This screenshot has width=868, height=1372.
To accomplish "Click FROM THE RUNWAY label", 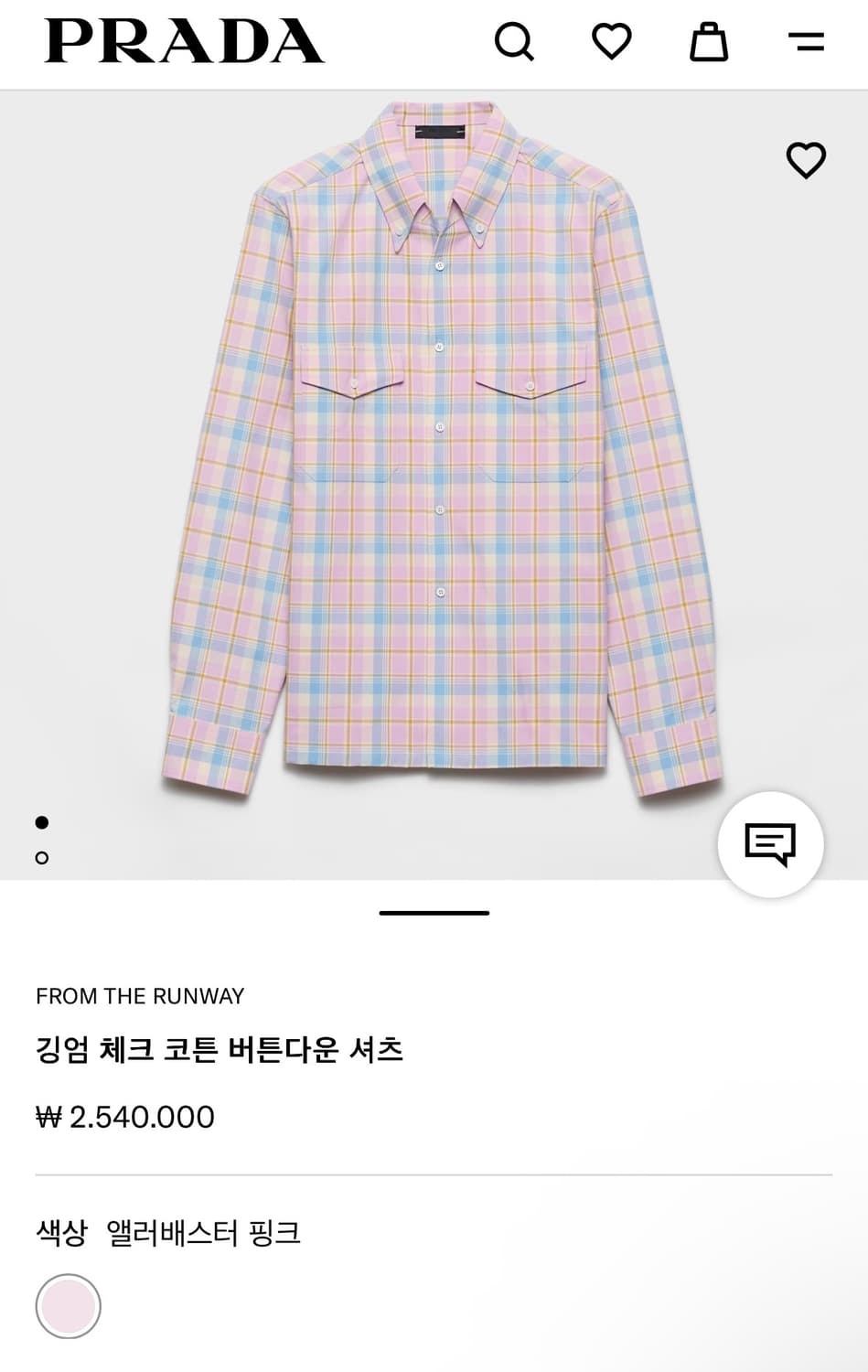I will coord(139,996).
